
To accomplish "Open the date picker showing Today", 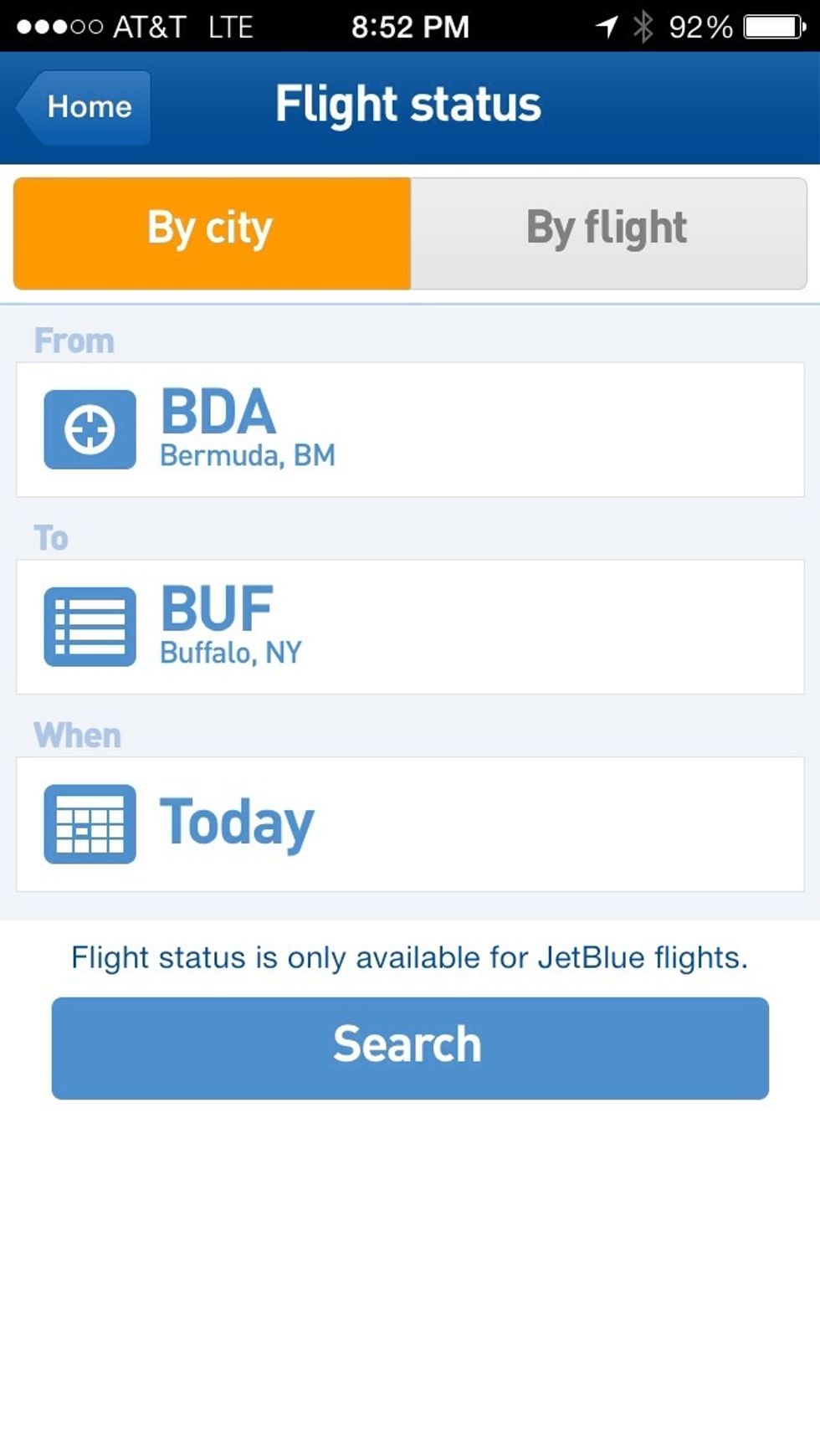I will click(x=410, y=823).
